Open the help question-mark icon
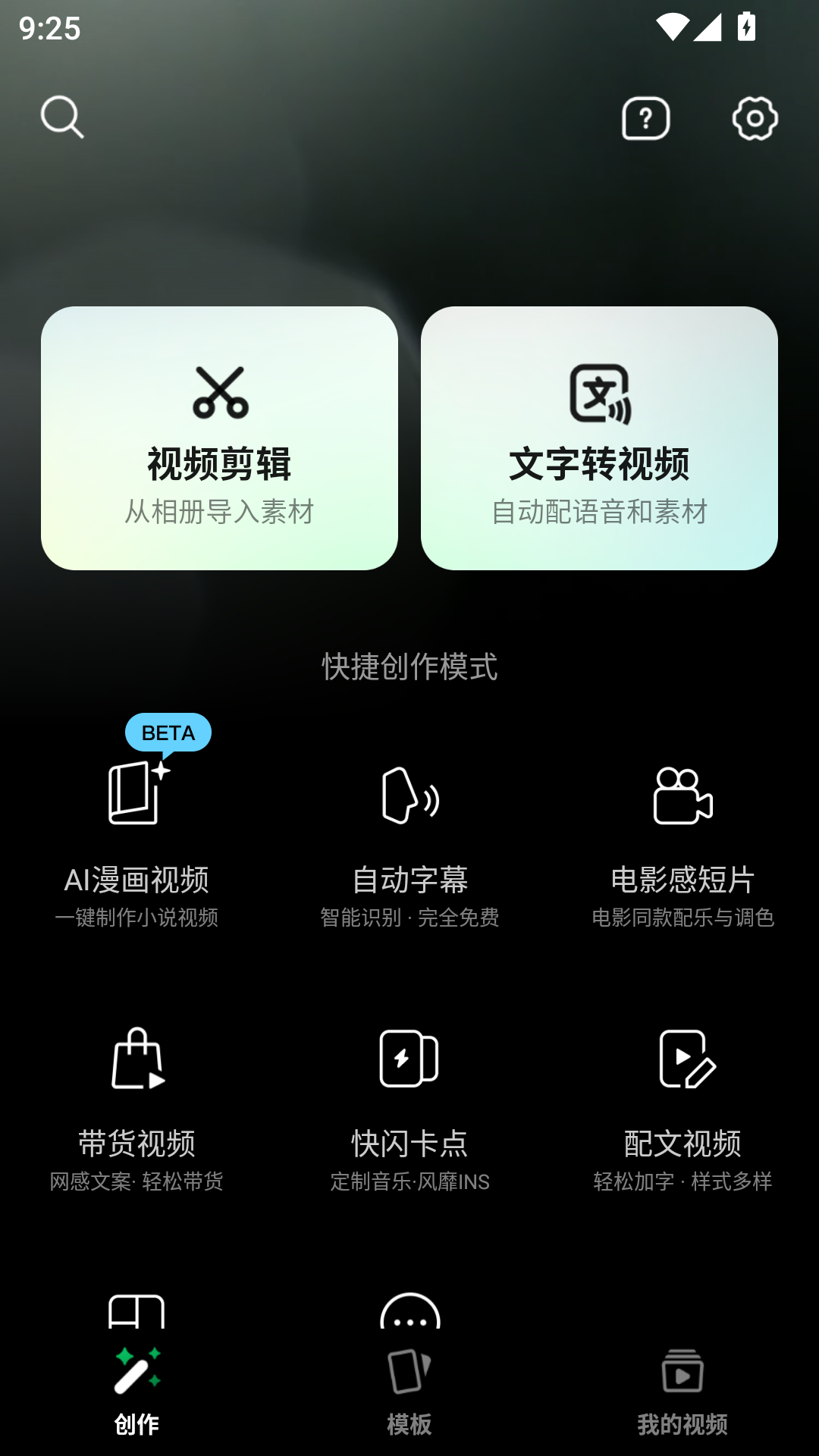 pos(645,118)
